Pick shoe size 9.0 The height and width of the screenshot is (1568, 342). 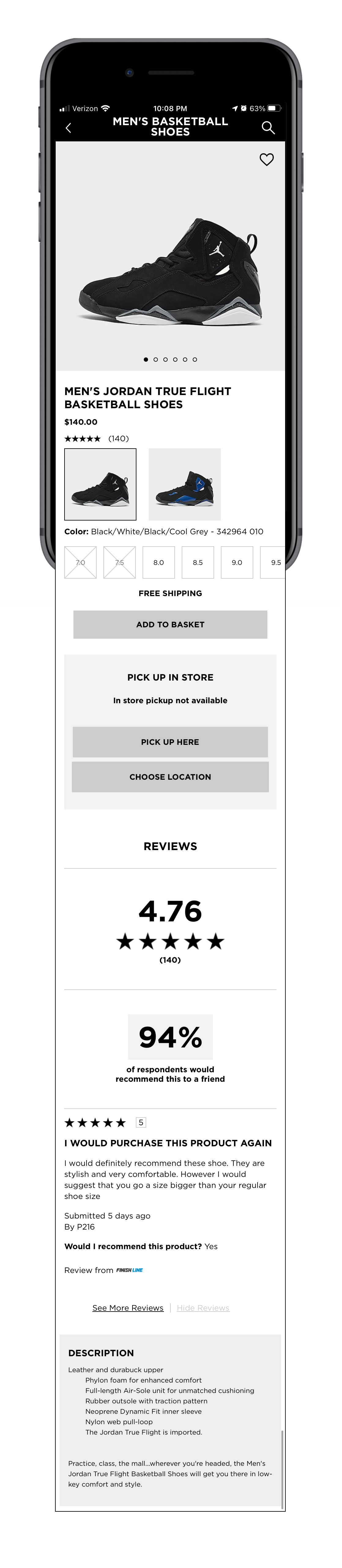237,562
